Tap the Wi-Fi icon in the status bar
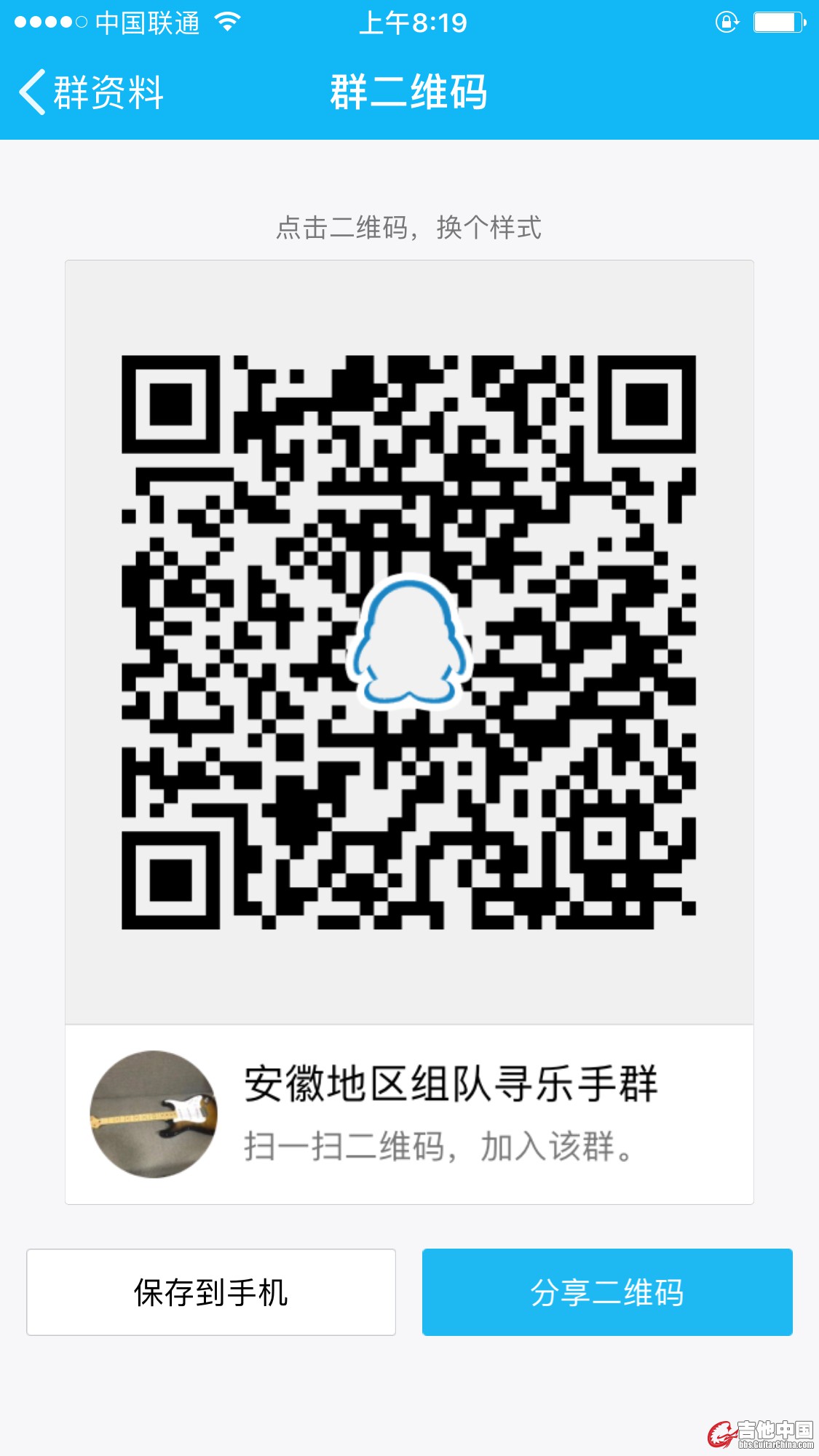This screenshot has height=1456, width=819. pos(226,23)
